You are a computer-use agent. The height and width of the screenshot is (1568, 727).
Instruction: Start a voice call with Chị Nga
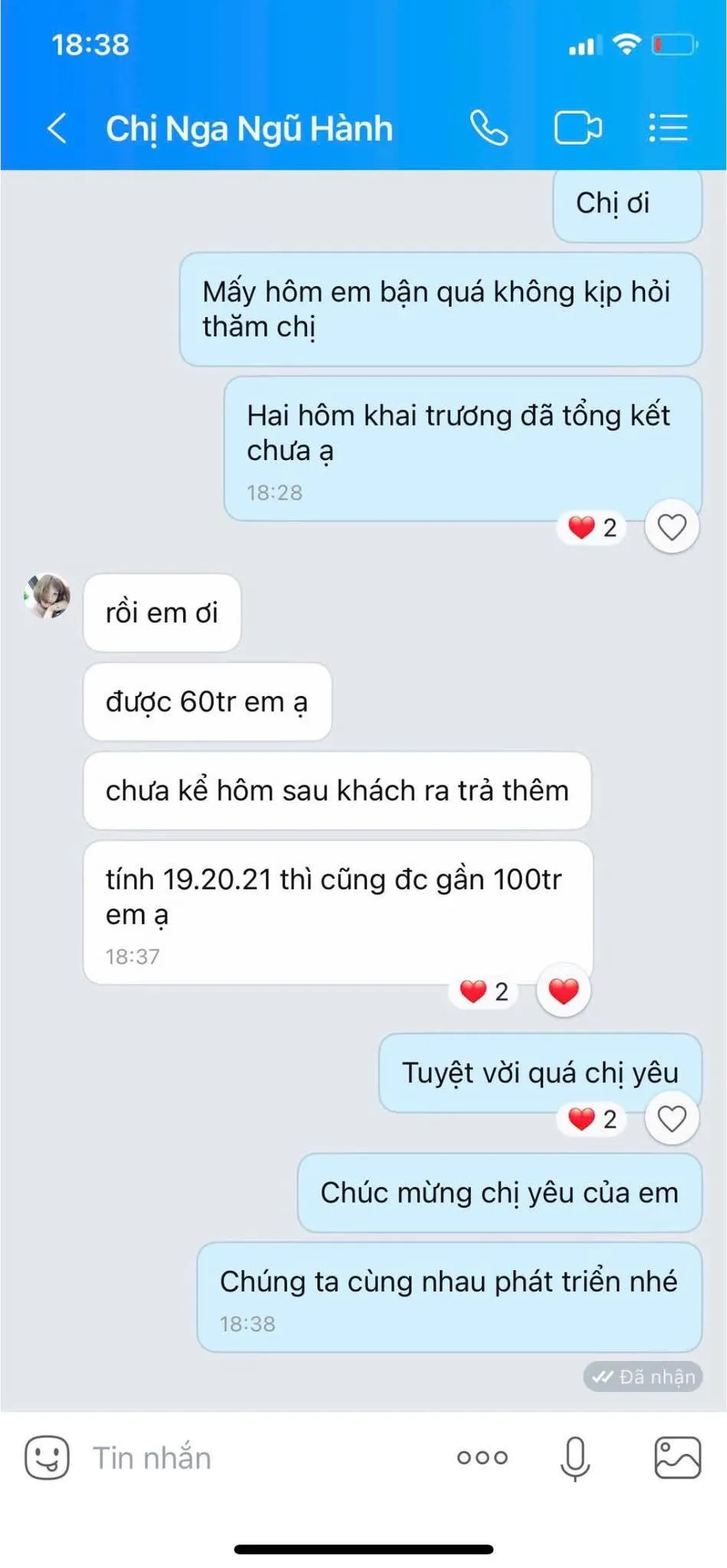click(x=489, y=128)
